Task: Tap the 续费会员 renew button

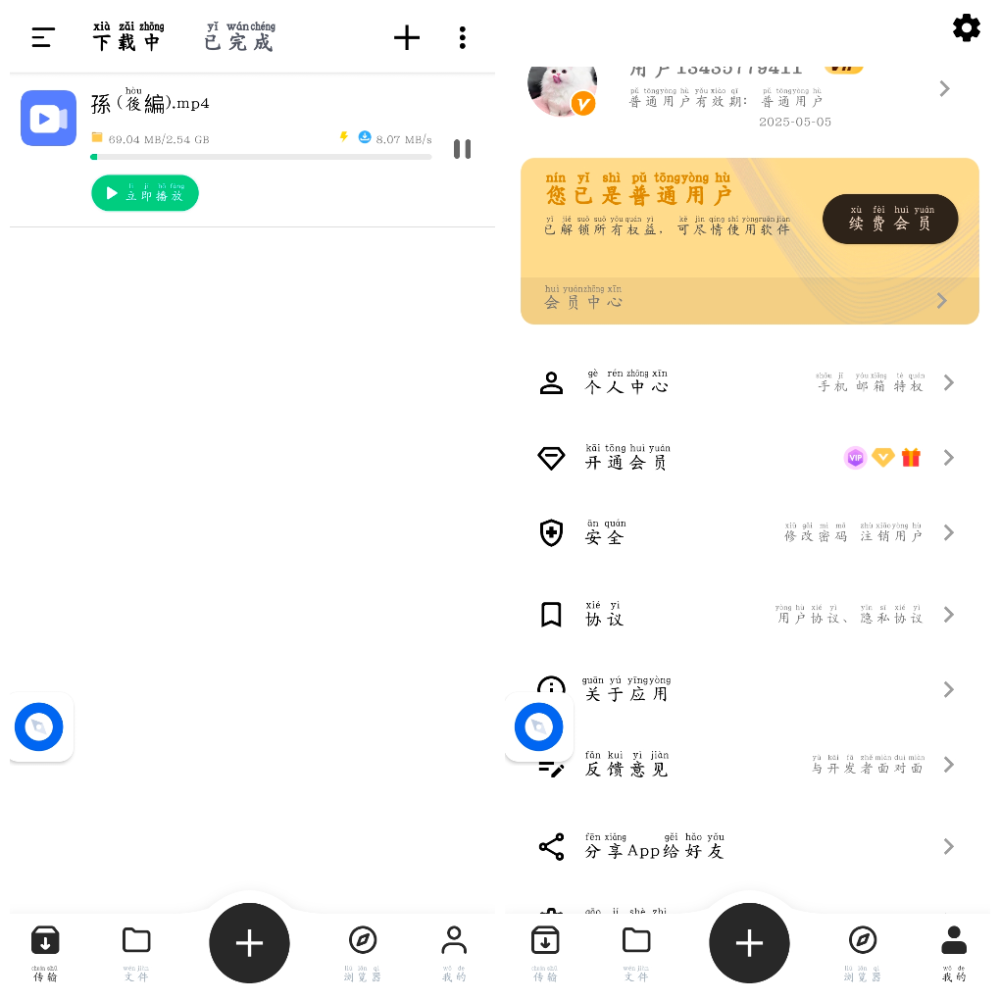Action: [x=890, y=219]
